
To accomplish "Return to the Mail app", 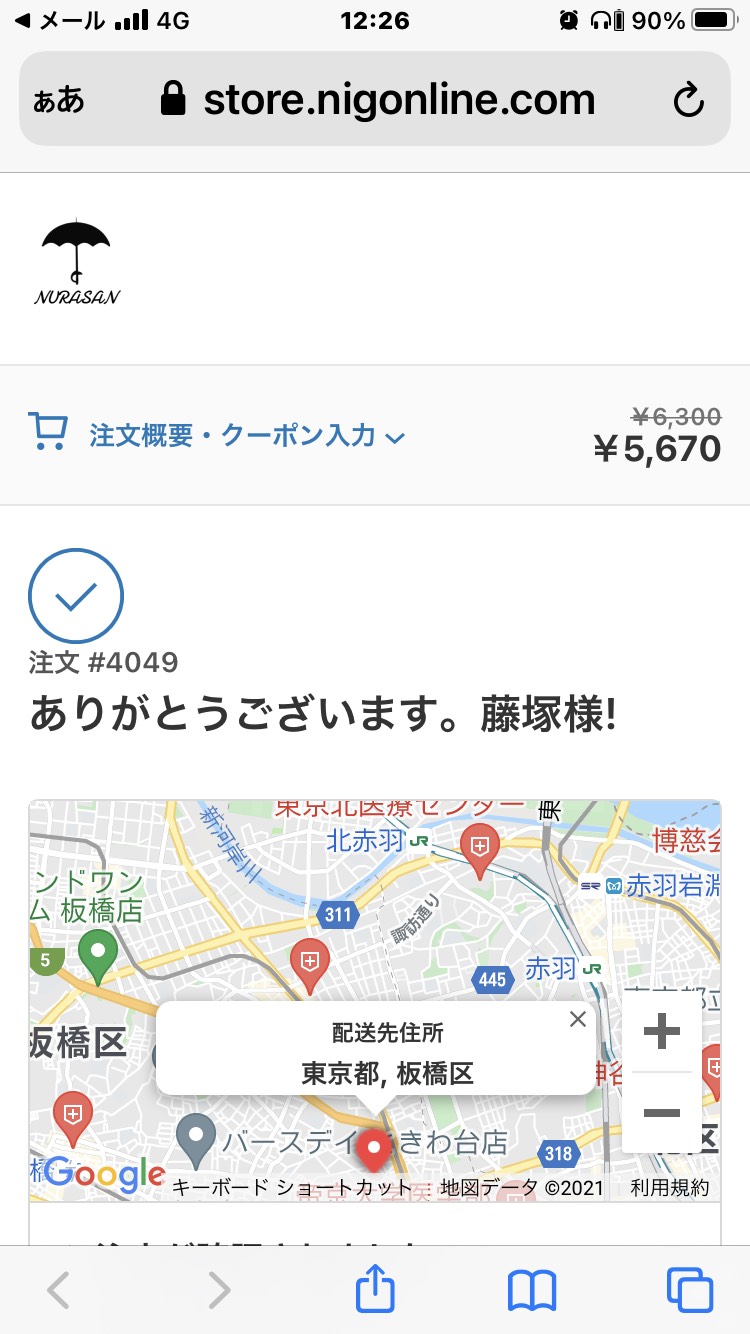I will pos(62,20).
